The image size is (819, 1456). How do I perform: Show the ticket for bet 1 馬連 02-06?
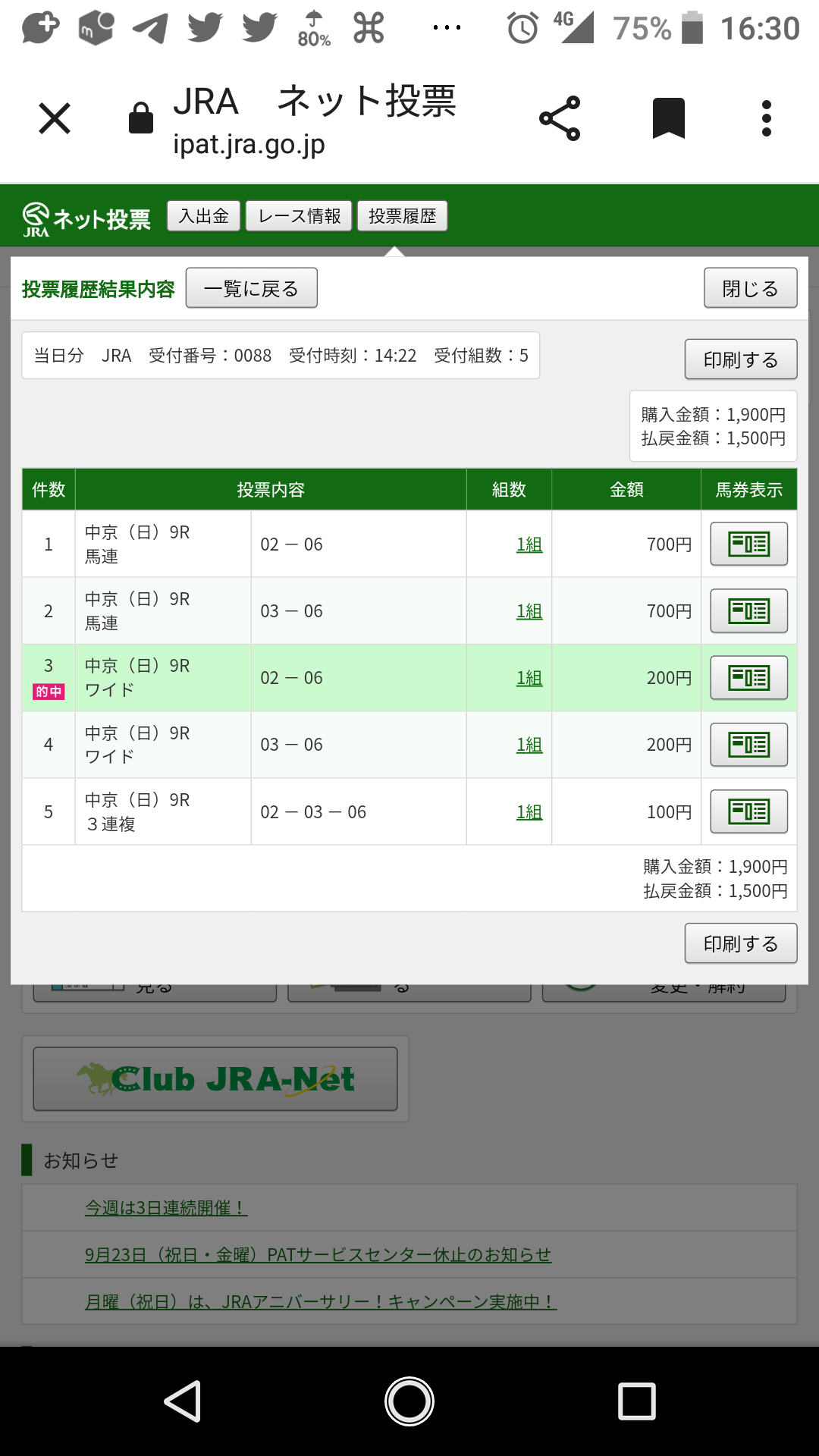point(748,544)
